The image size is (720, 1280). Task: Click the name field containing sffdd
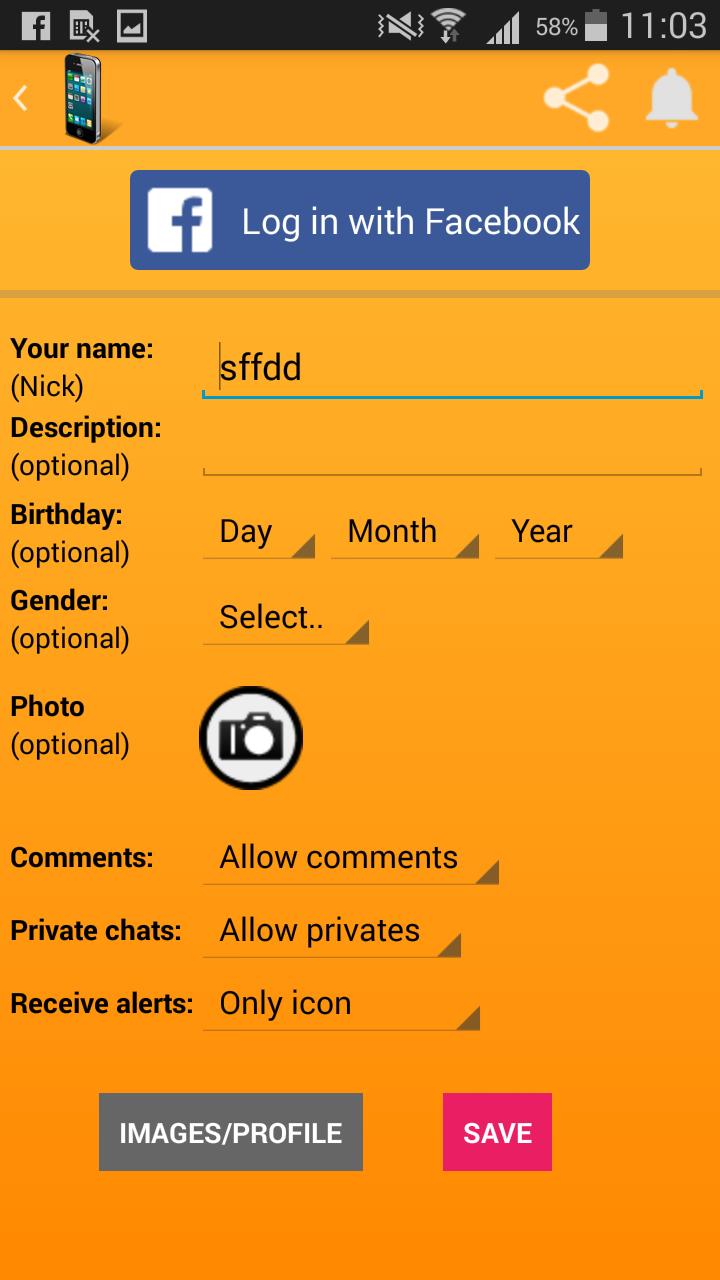[x=450, y=367]
